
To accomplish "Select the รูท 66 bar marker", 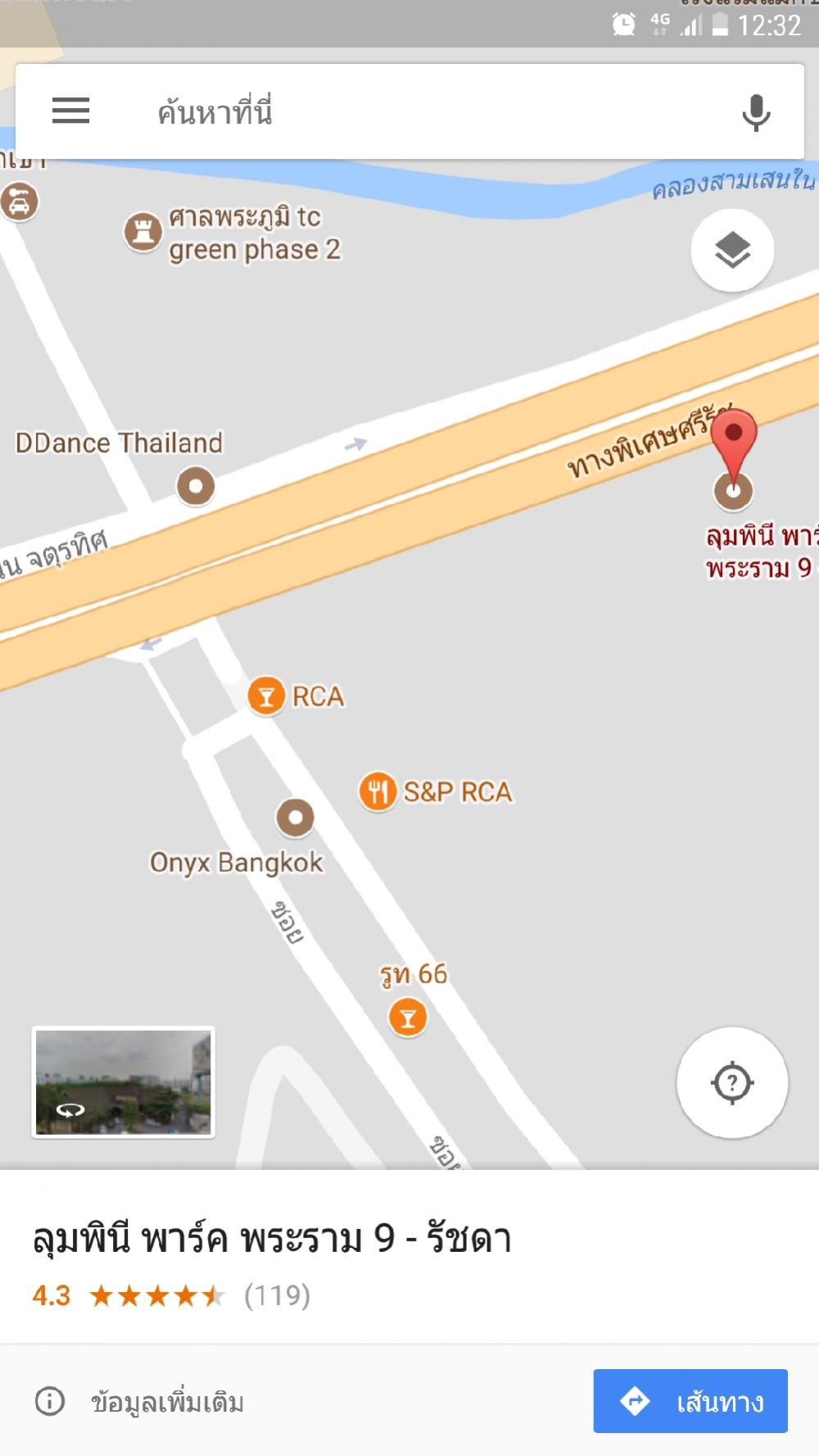I will [x=408, y=1018].
